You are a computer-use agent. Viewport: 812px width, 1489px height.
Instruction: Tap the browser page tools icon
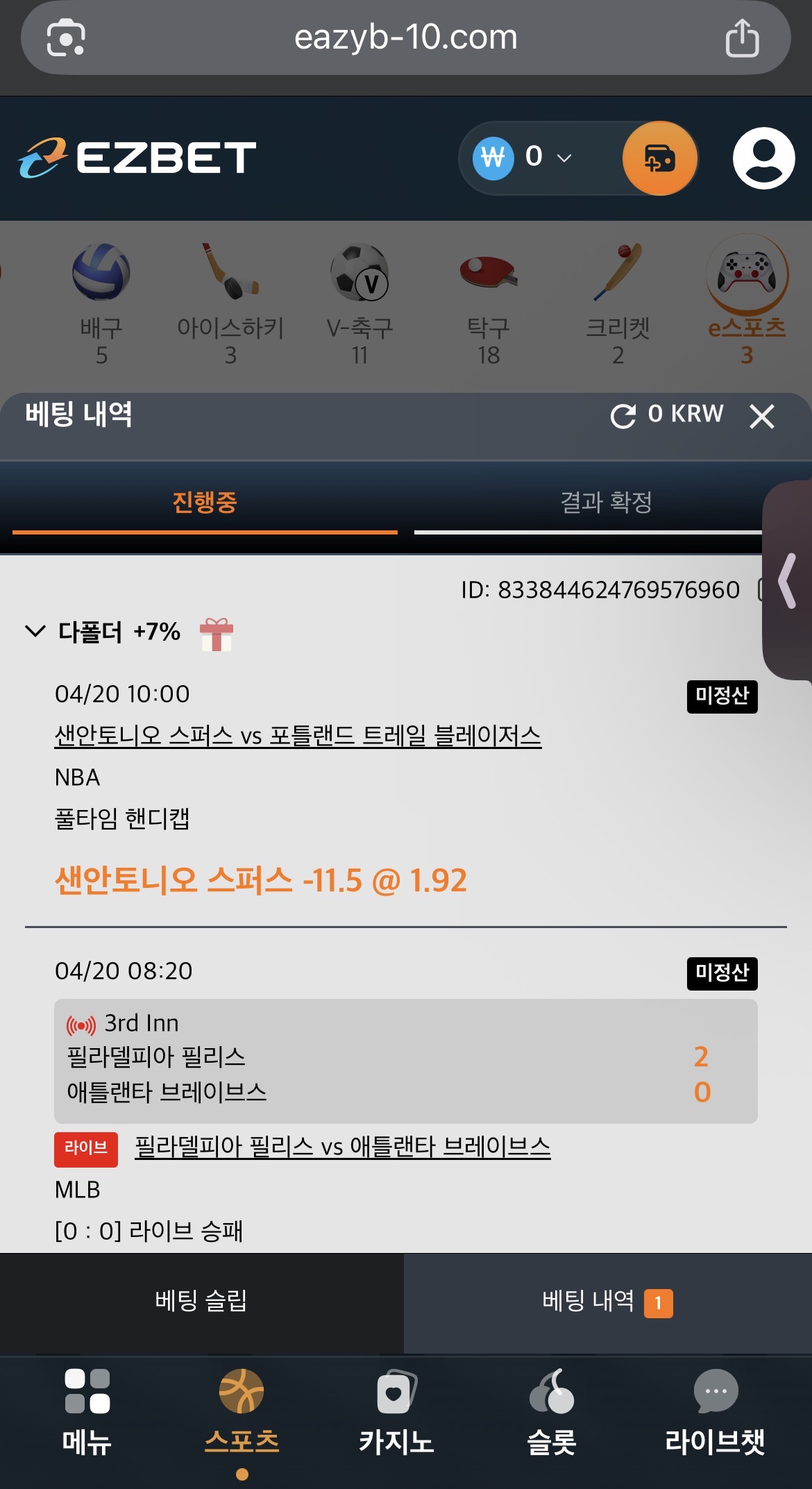click(x=66, y=38)
